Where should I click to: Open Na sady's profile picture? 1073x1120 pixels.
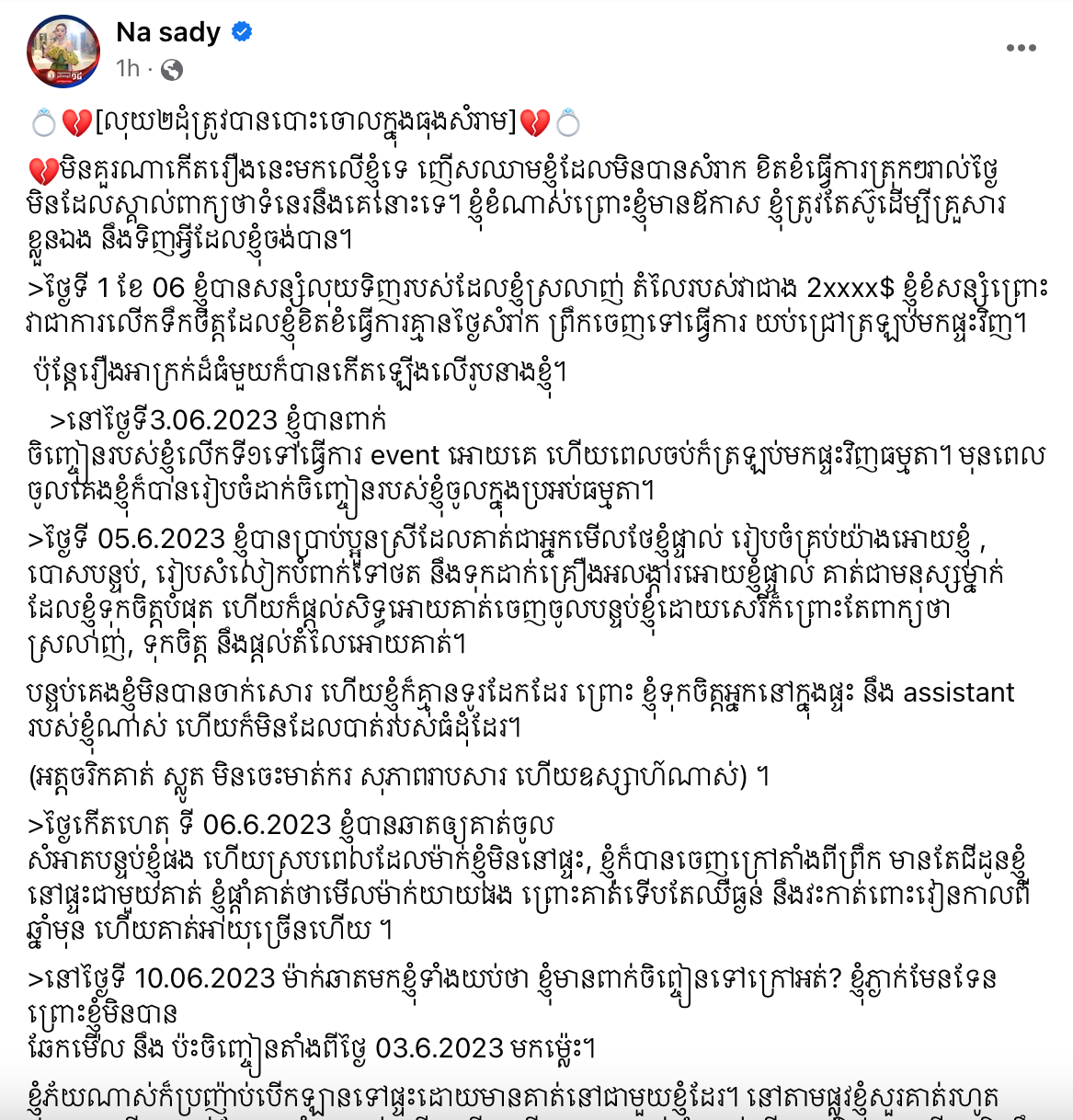pos(63,51)
